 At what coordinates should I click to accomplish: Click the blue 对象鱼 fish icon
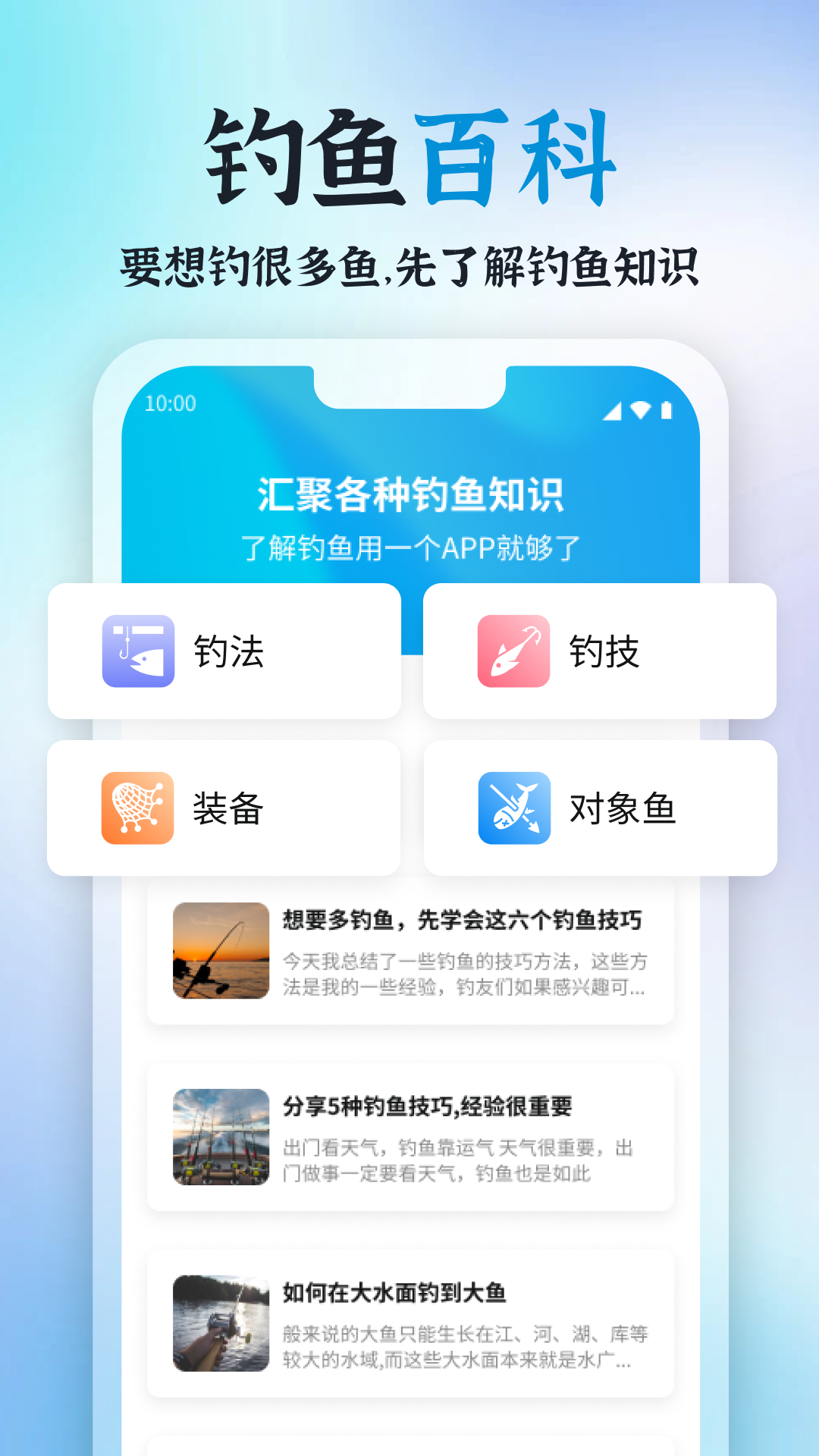(514, 806)
